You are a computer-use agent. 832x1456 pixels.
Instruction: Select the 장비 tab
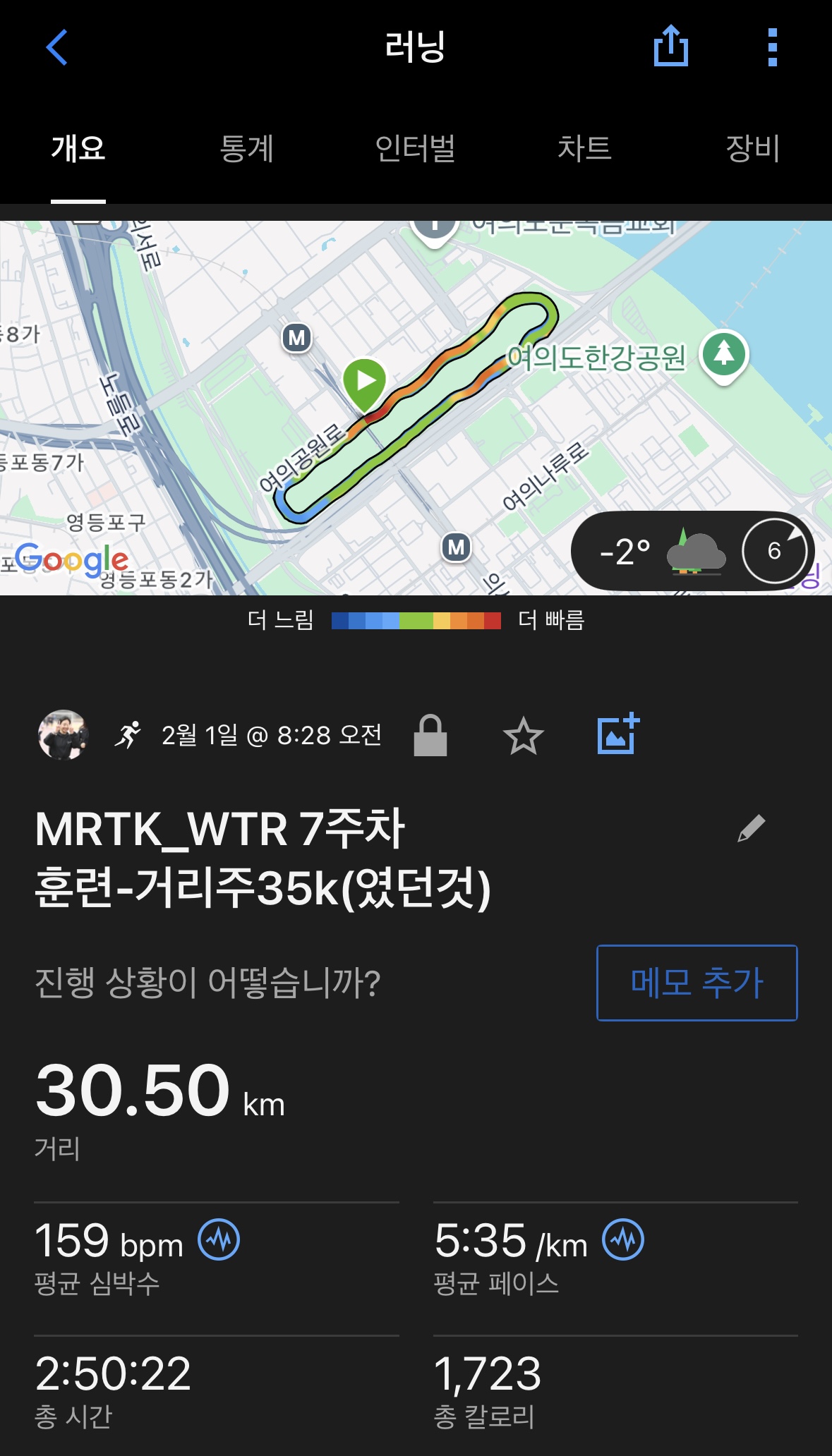[x=752, y=149]
